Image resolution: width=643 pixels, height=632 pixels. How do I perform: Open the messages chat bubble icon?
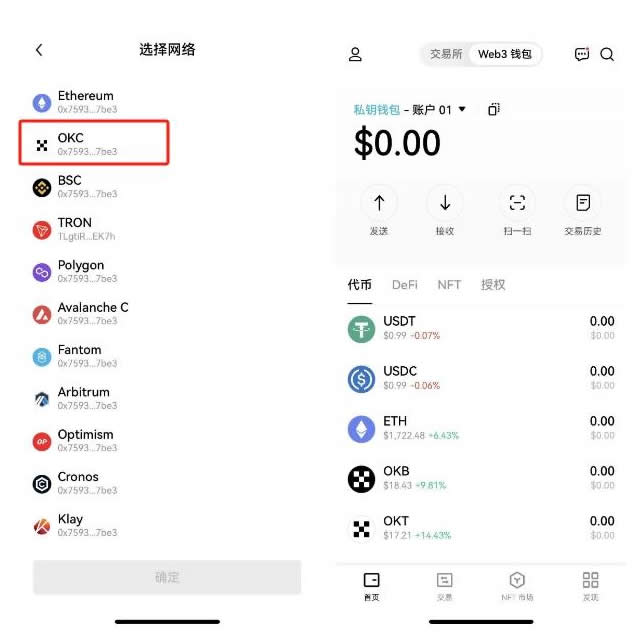582,55
